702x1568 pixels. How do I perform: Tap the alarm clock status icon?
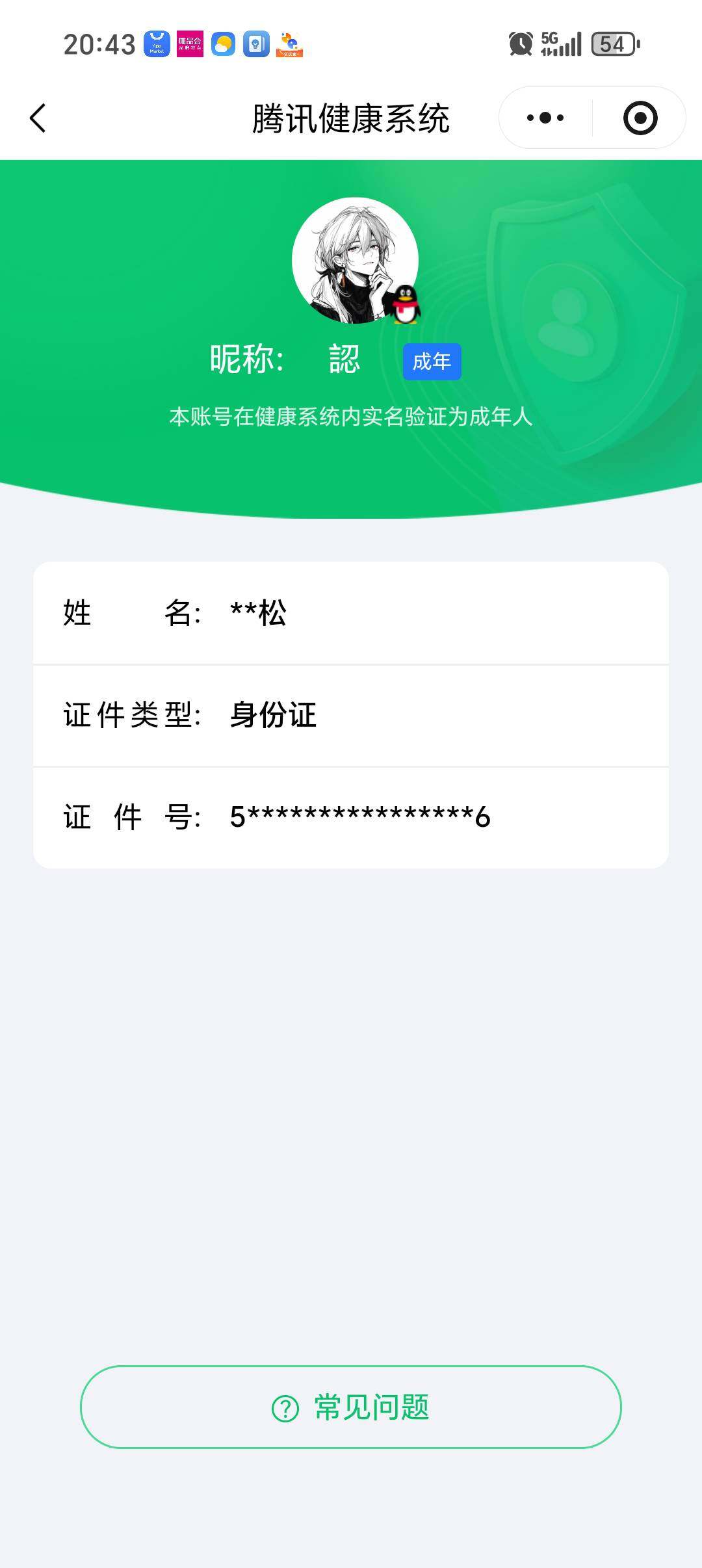tap(521, 44)
